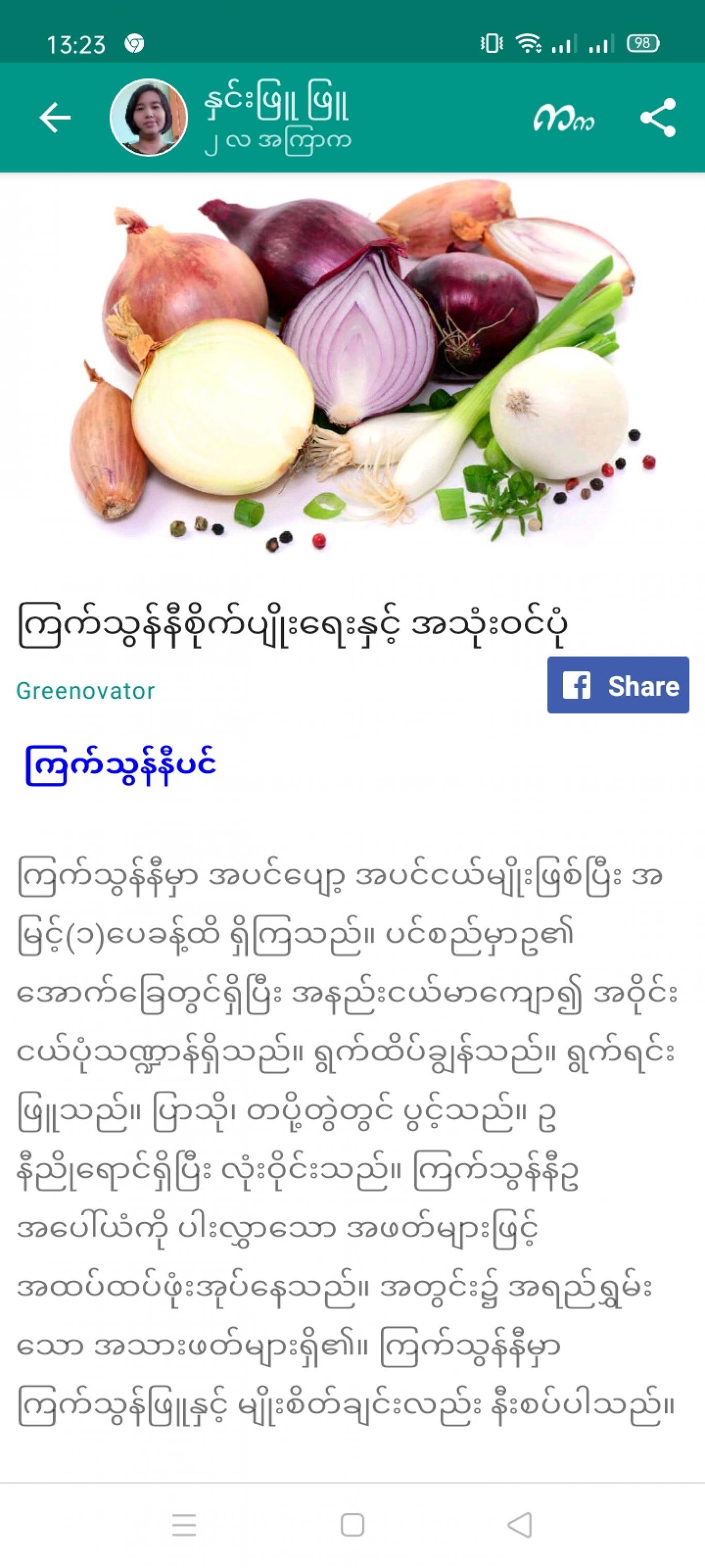Image resolution: width=705 pixels, height=1568 pixels.
Task: Open recent apps from the navigation bar
Action: point(184,1525)
